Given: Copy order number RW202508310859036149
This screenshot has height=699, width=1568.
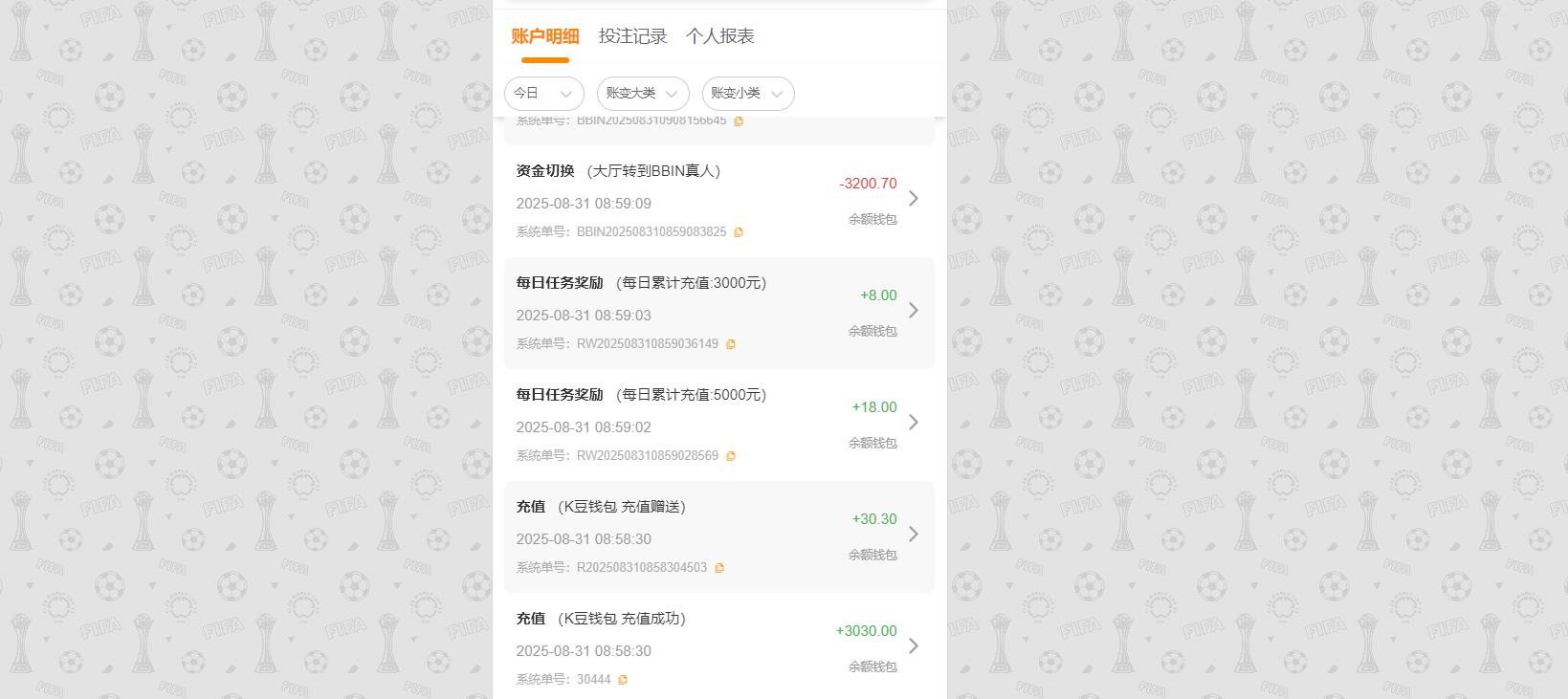Looking at the screenshot, I should point(731,344).
